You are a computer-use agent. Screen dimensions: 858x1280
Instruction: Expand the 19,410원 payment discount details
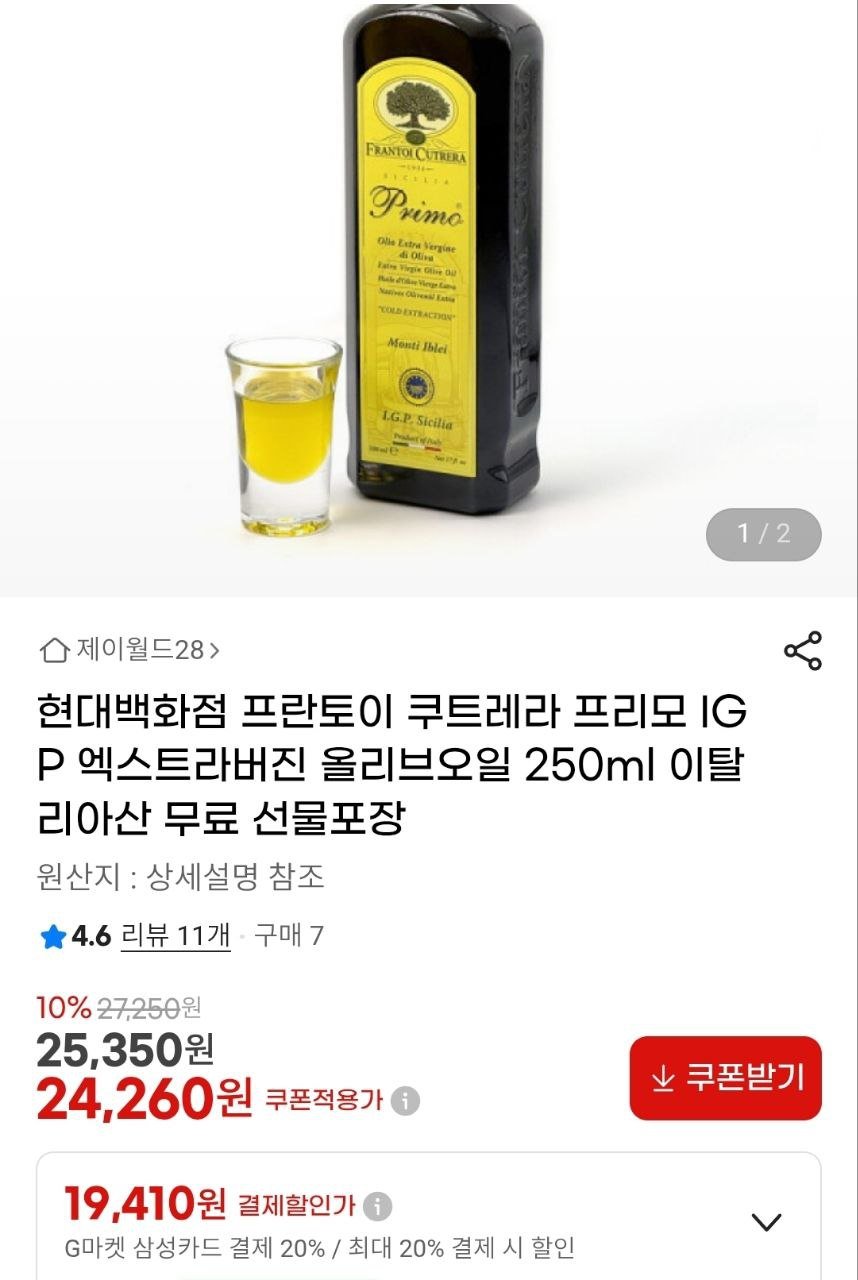pos(766,1221)
